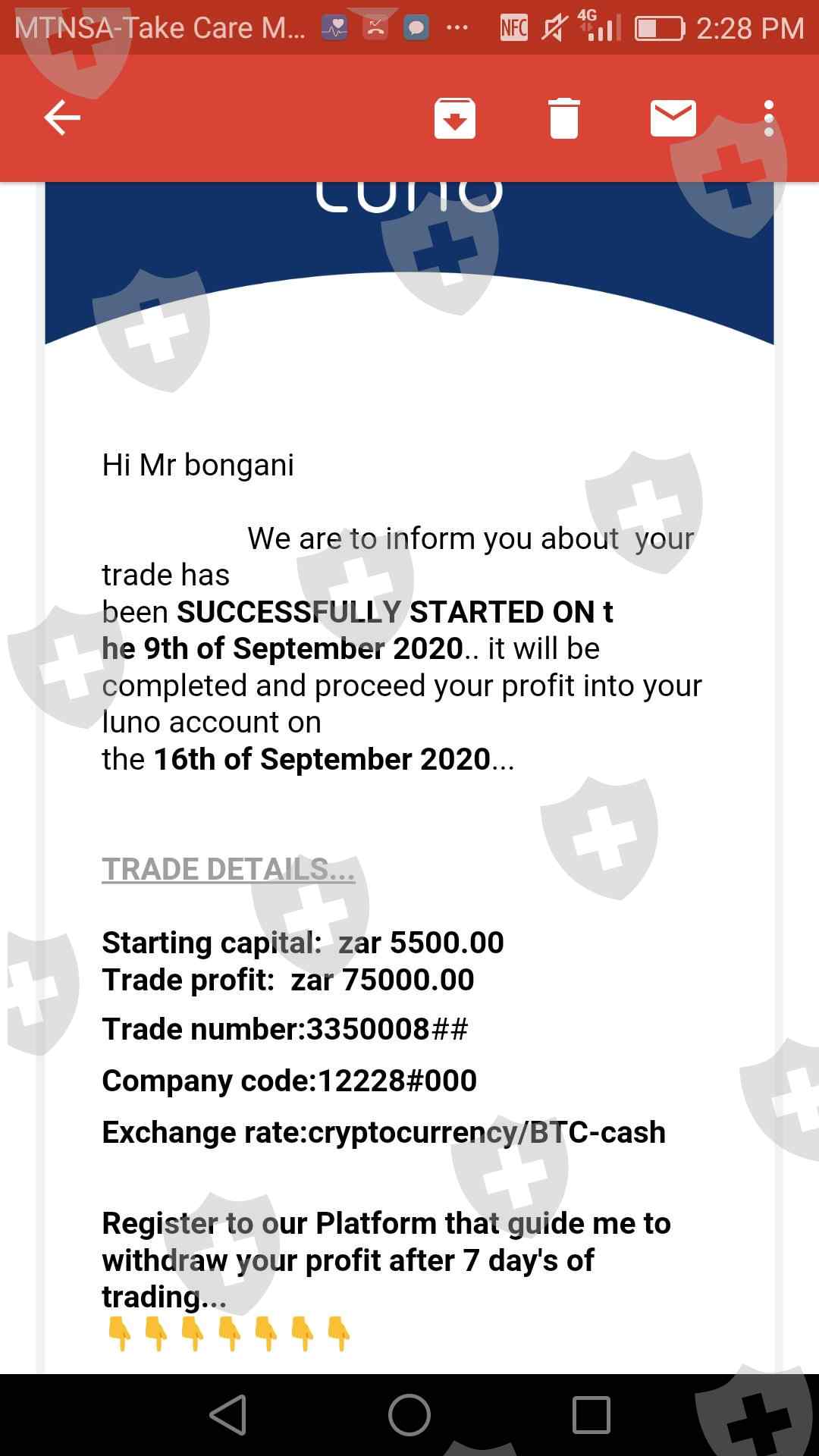
Task: Open the recent apps view
Action: (x=591, y=1414)
